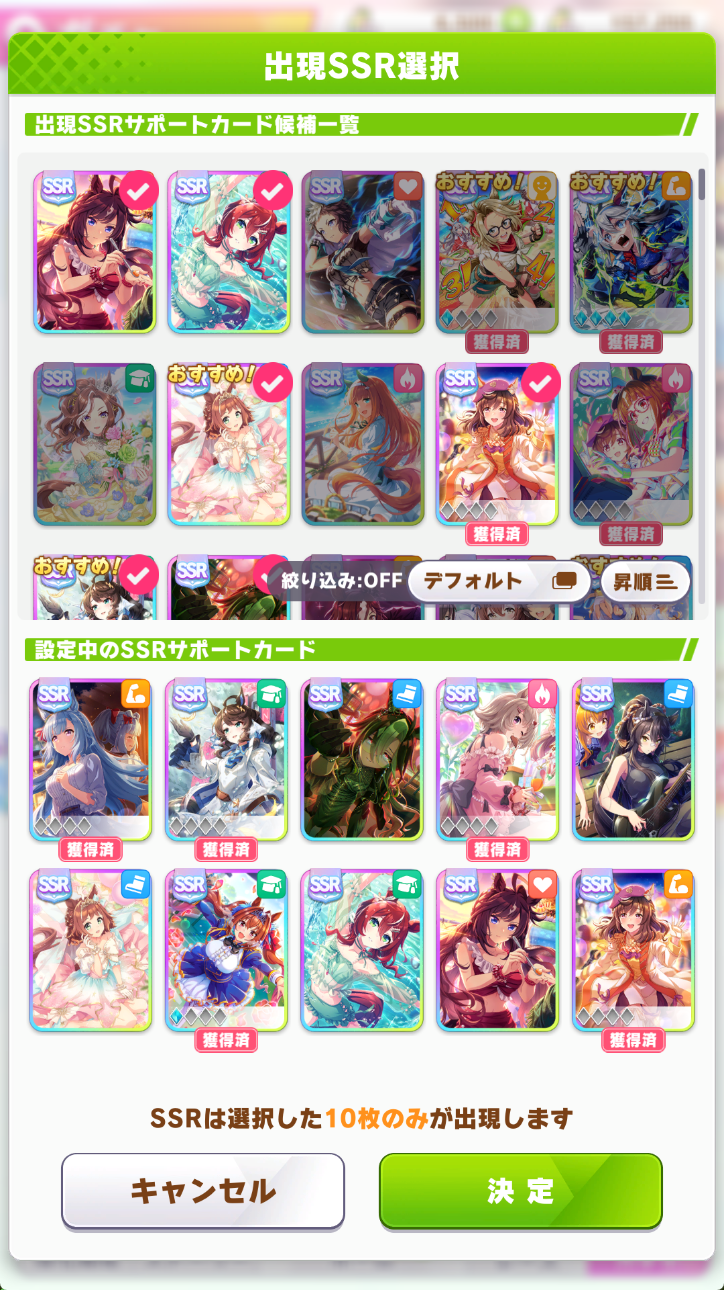724x1290 pixels.
Task: Select the candidate card of orange long-haired girl
Action: click(363, 444)
